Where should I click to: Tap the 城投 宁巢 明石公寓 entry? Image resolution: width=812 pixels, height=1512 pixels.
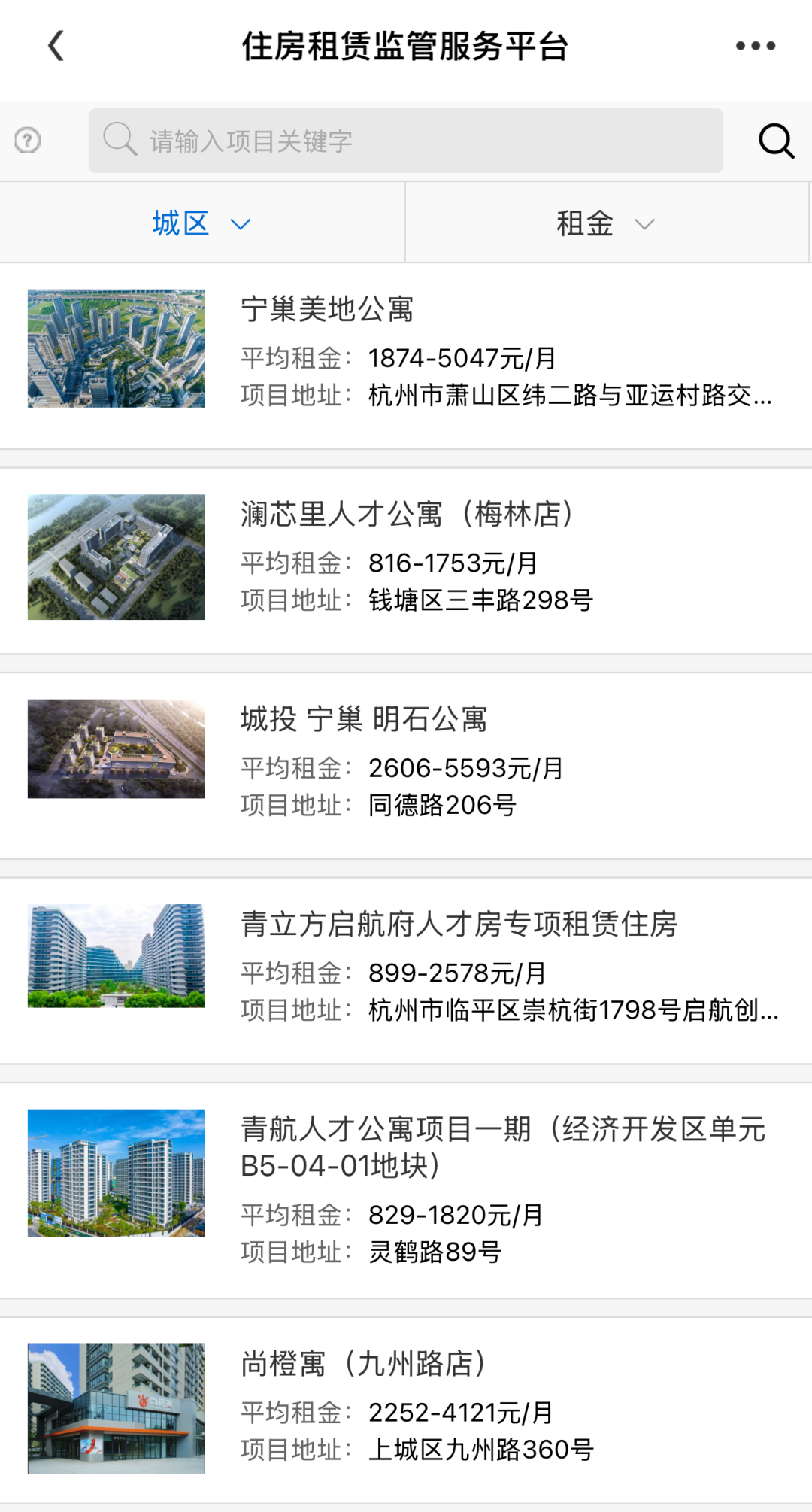365,717
